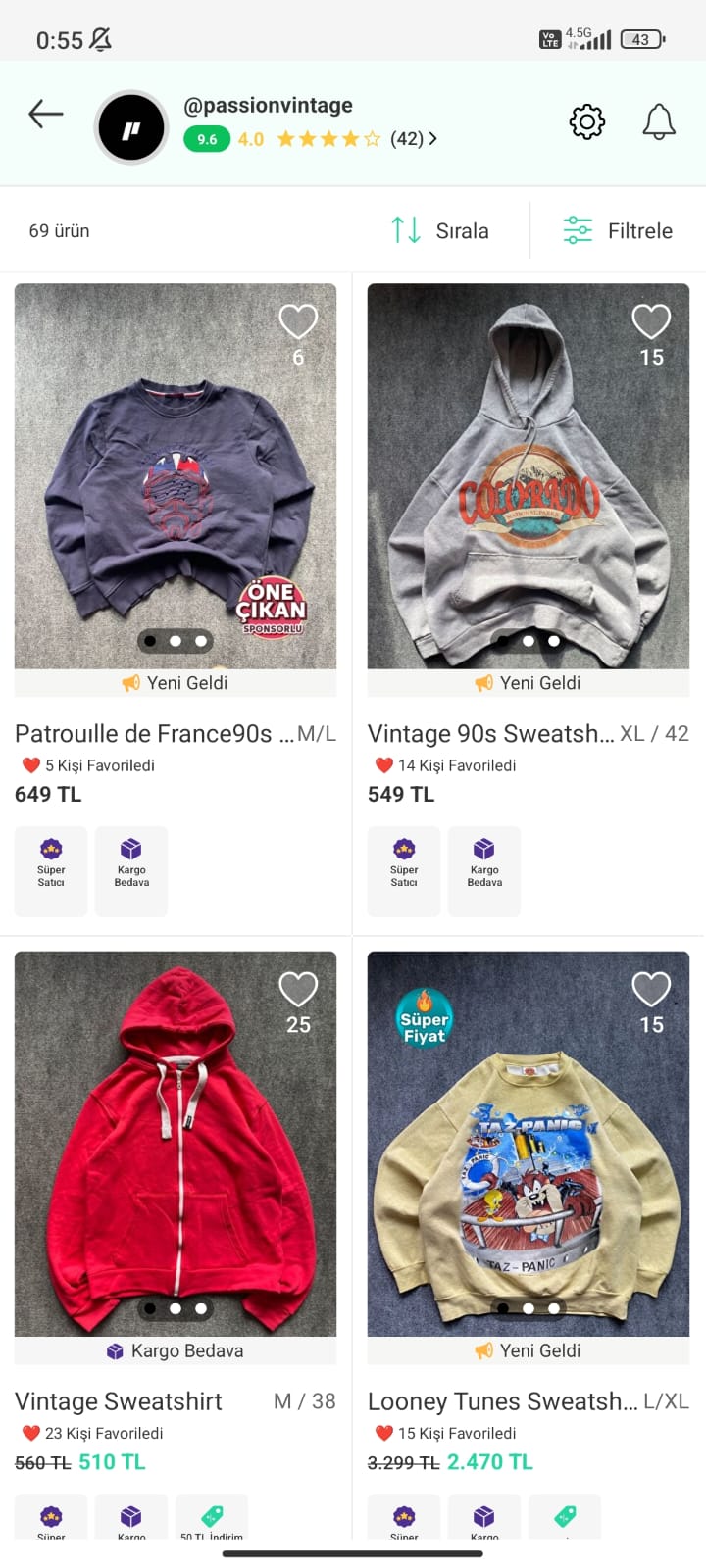Open the Sırala sort options

click(440, 231)
